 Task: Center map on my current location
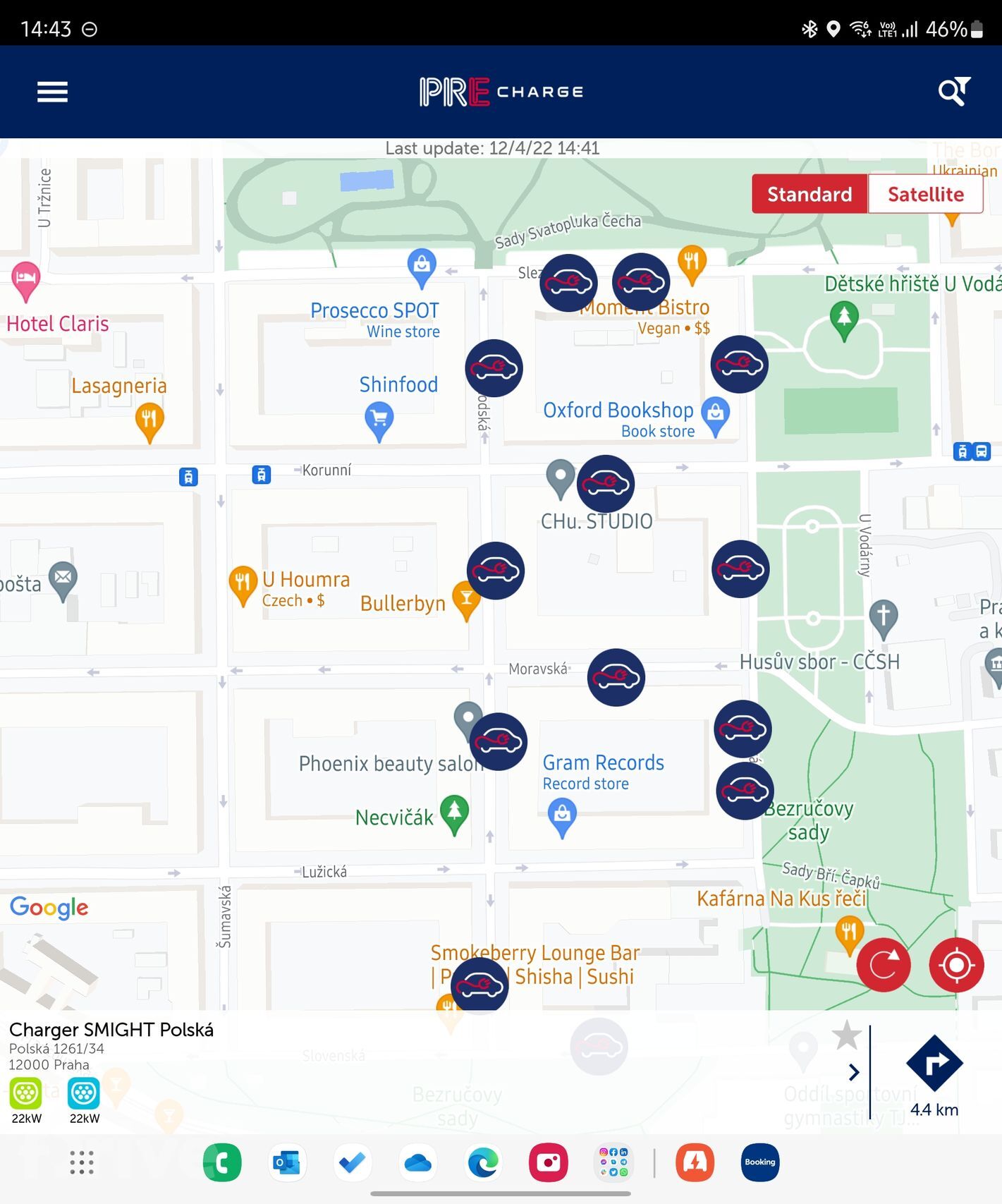pyautogui.click(x=956, y=964)
